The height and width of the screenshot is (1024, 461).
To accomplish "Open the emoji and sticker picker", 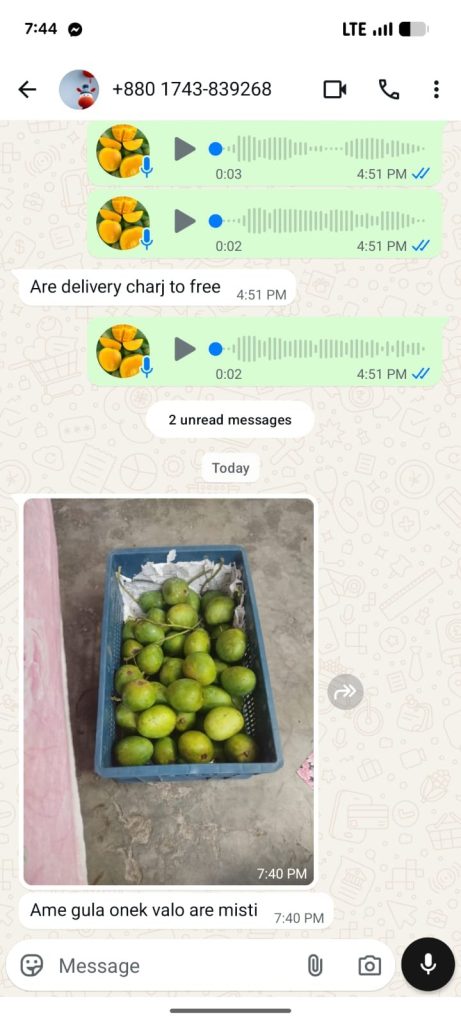I will 31,965.
